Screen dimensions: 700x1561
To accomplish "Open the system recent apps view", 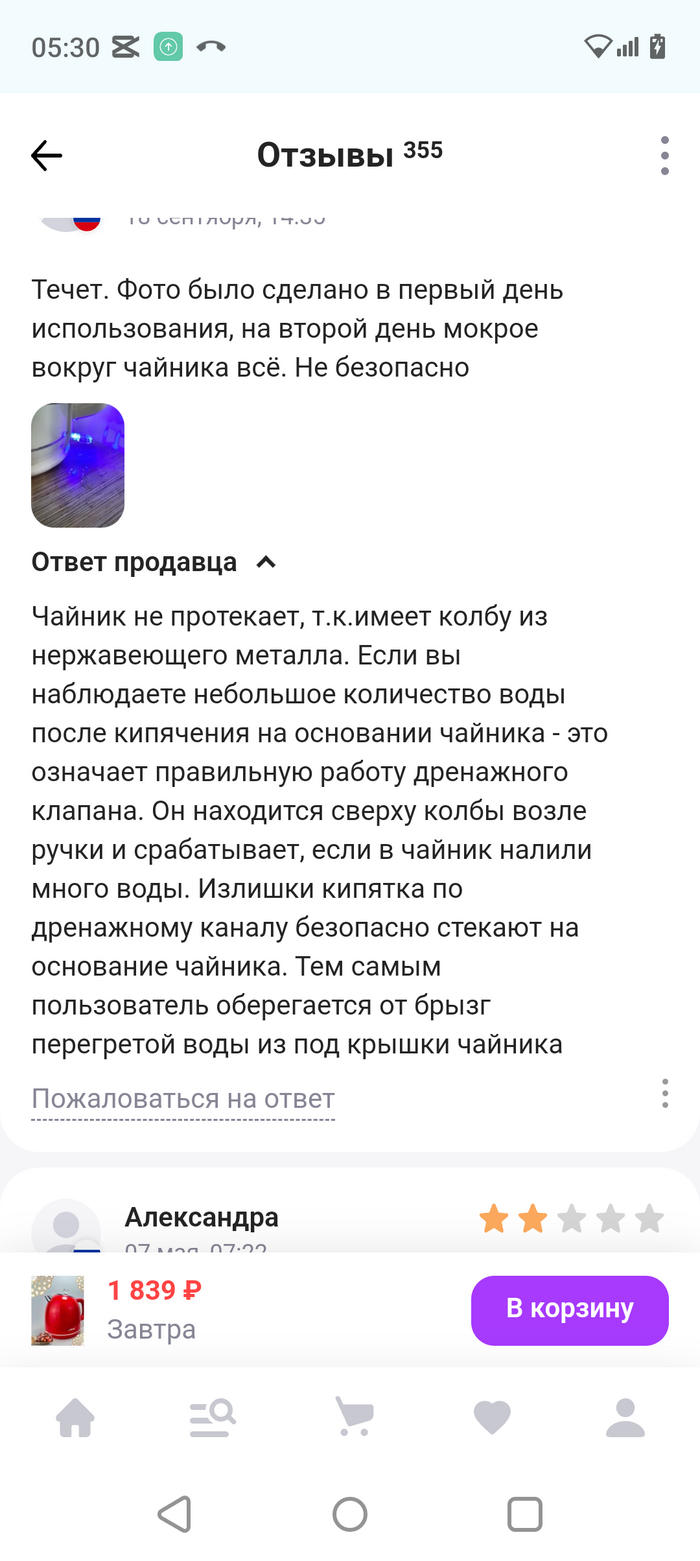I will (x=525, y=1514).
